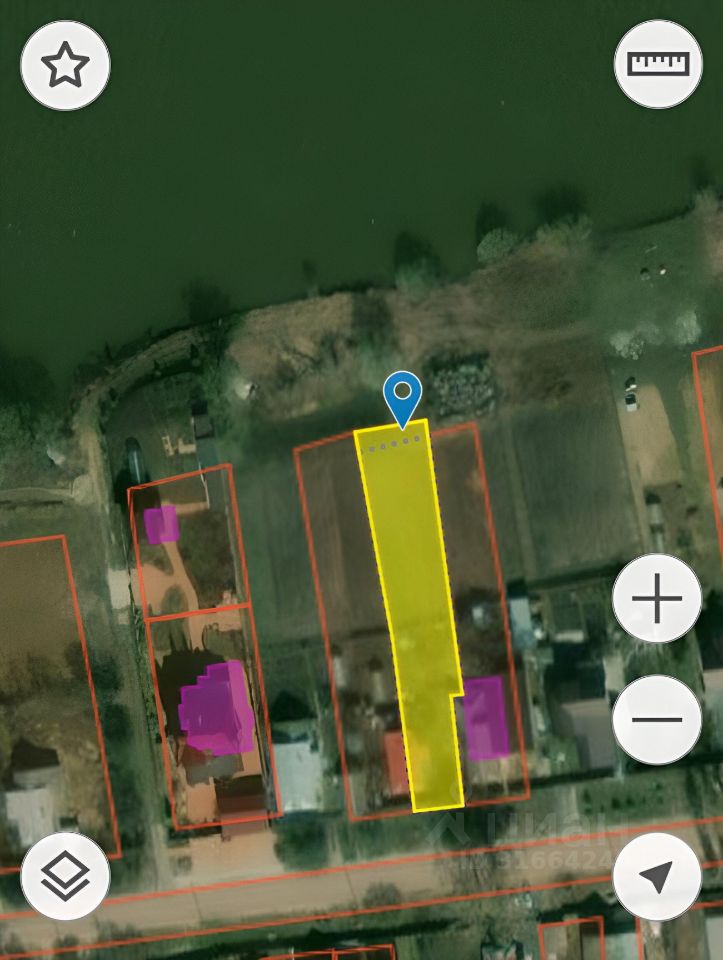The width and height of the screenshot is (723, 960).
Task: Open the ruler measurement tool
Action: click(x=657, y=64)
